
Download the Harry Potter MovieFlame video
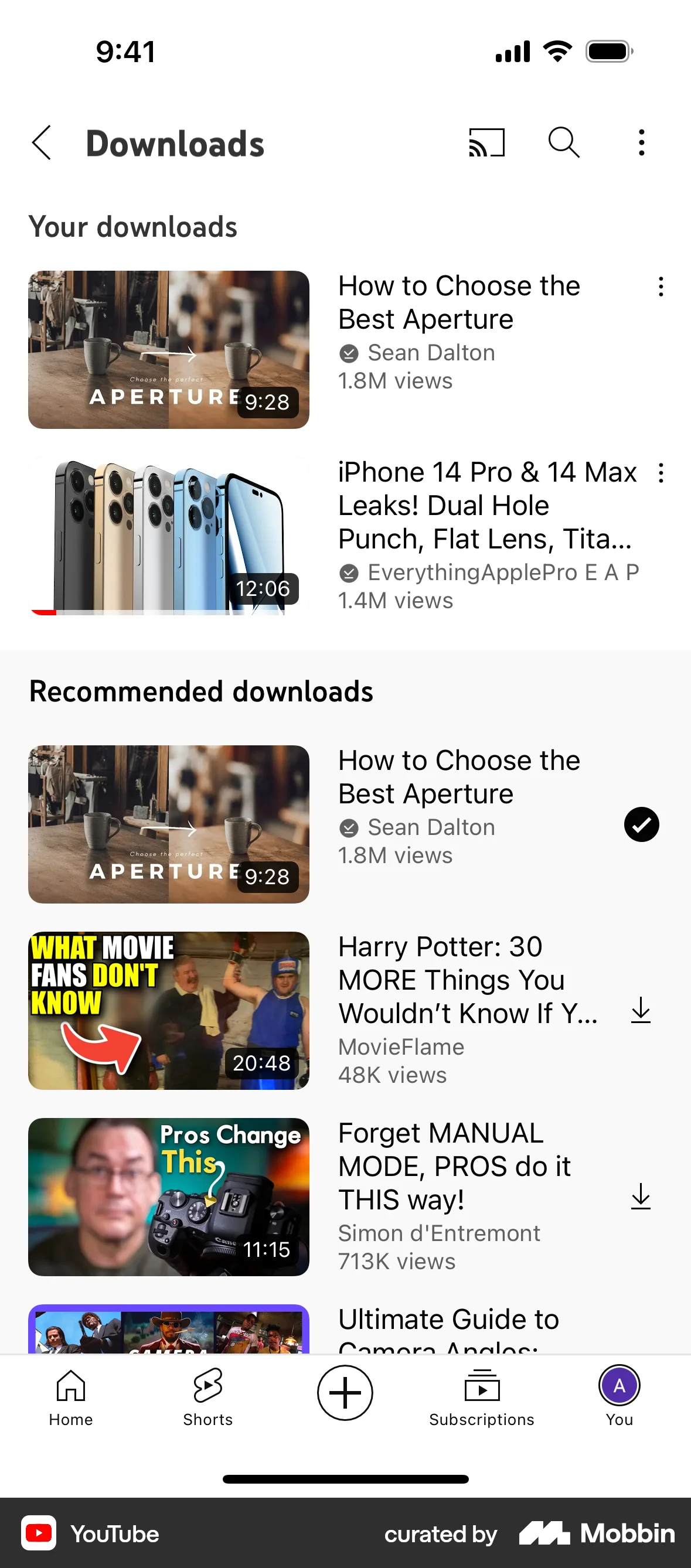[641, 1010]
